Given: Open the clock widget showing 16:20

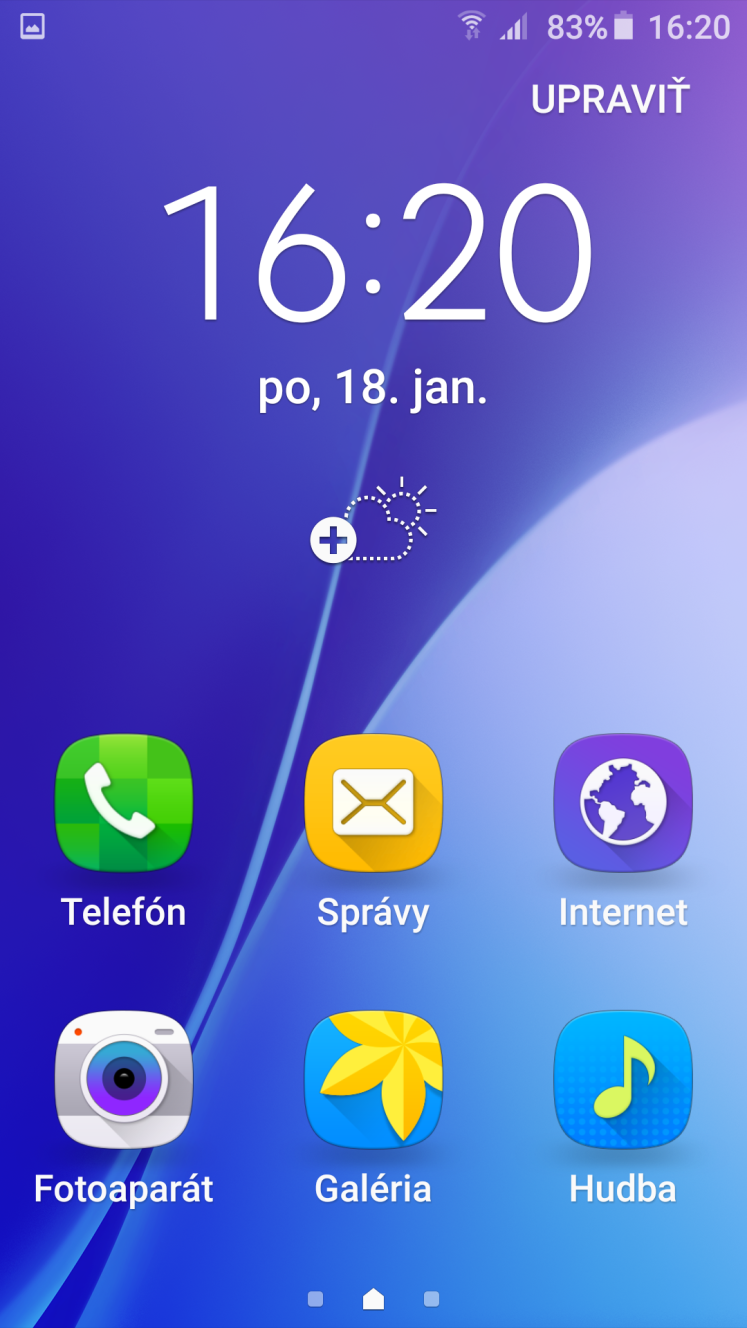Looking at the screenshot, I should 375,253.
